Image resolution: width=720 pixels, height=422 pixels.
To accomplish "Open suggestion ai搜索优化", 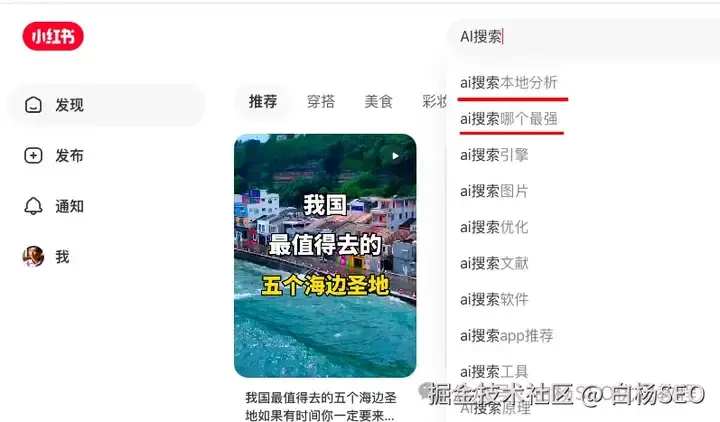I will (494, 227).
